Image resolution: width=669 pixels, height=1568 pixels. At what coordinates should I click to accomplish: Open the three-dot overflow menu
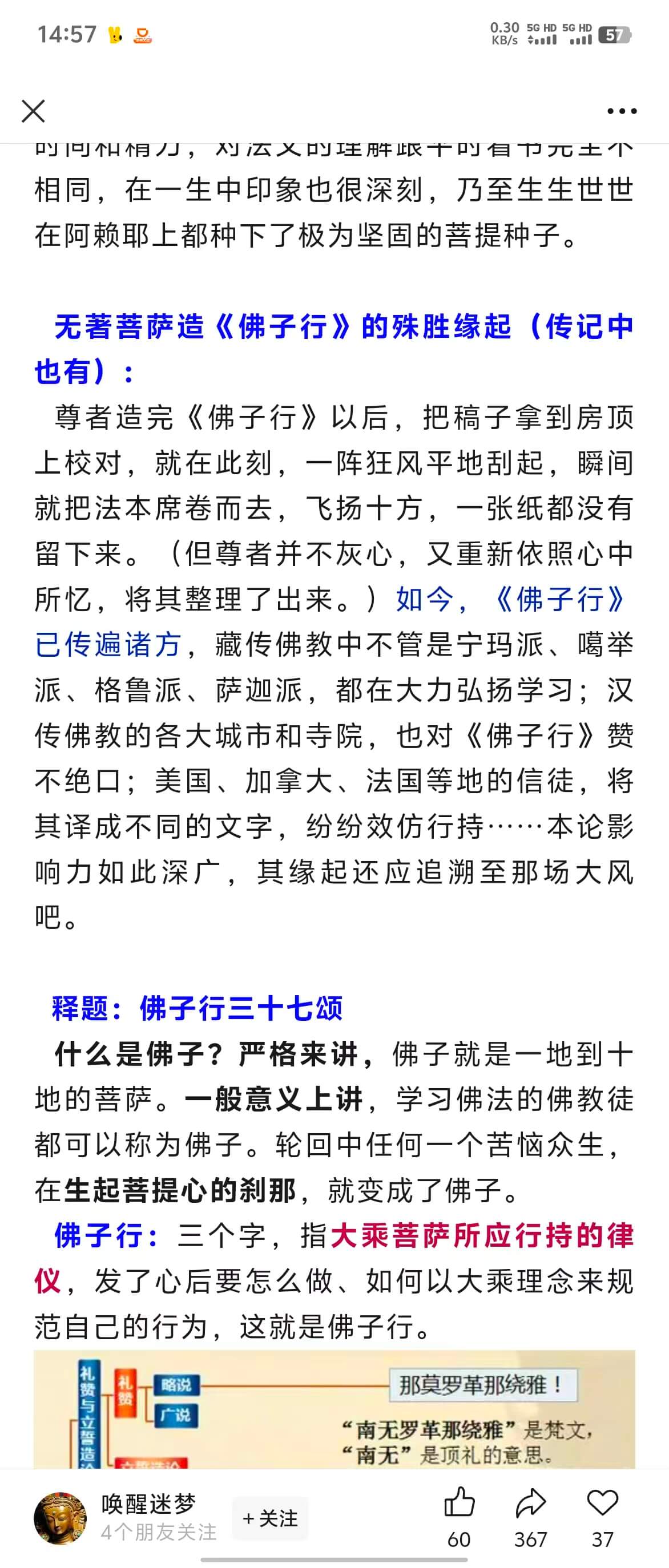click(x=622, y=111)
